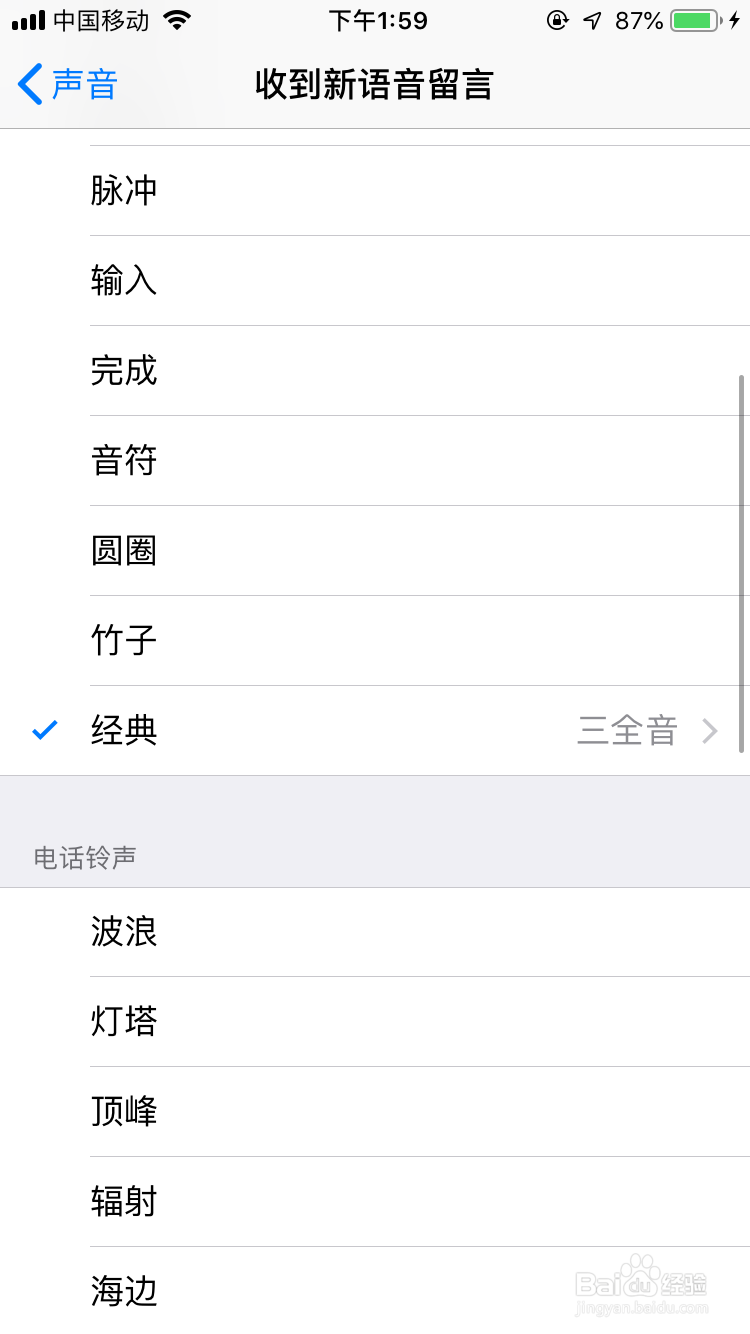Tap the 海边 ringtone
The image size is (750, 1334).
pos(123,1291)
